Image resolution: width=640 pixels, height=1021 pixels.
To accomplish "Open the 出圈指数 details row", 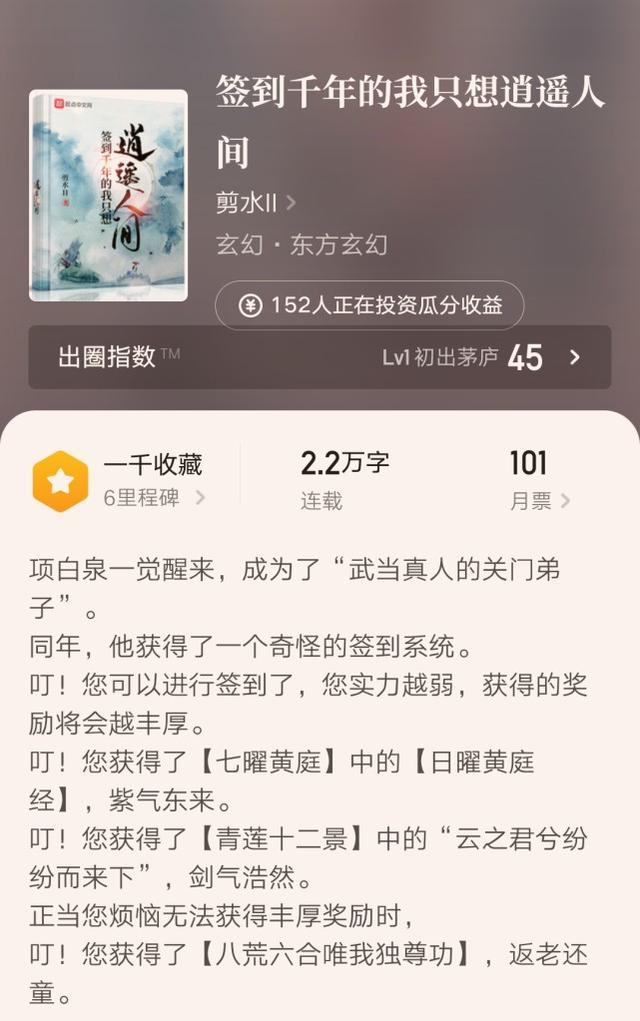I will (x=319, y=357).
